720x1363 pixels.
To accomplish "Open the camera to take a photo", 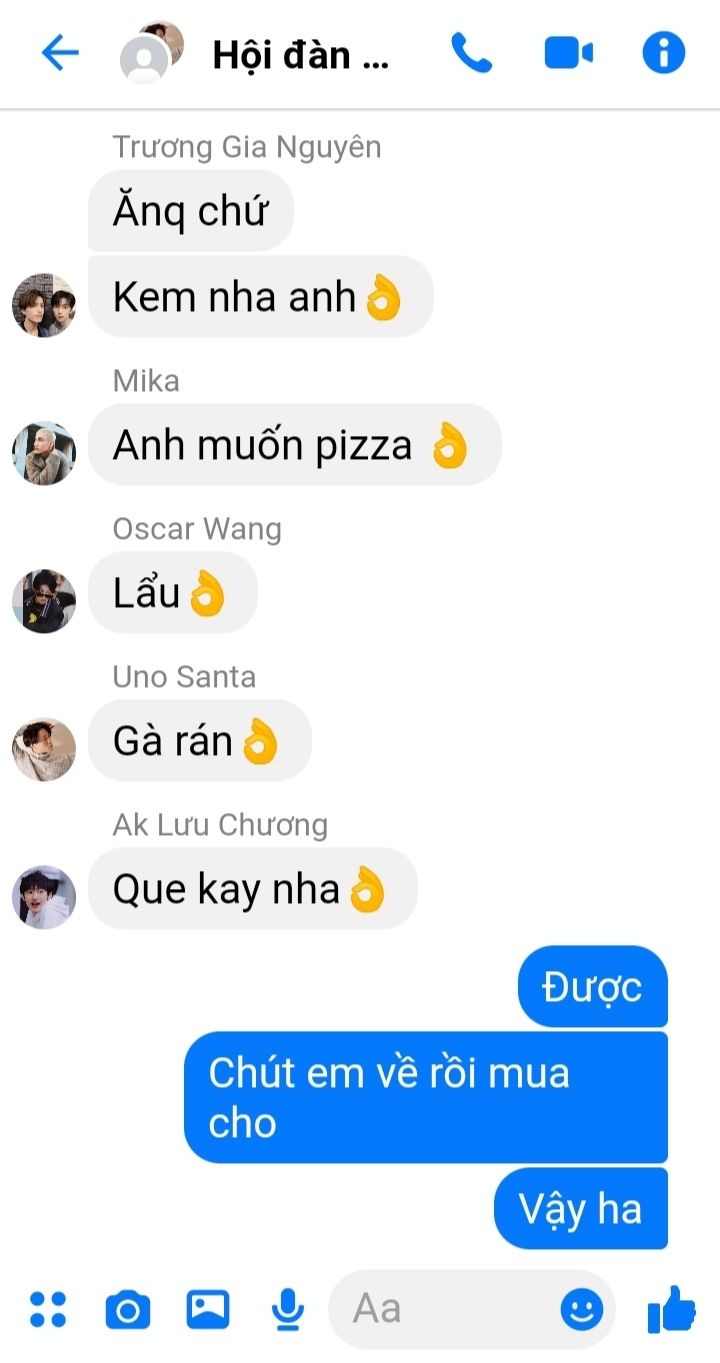I will point(128,1309).
